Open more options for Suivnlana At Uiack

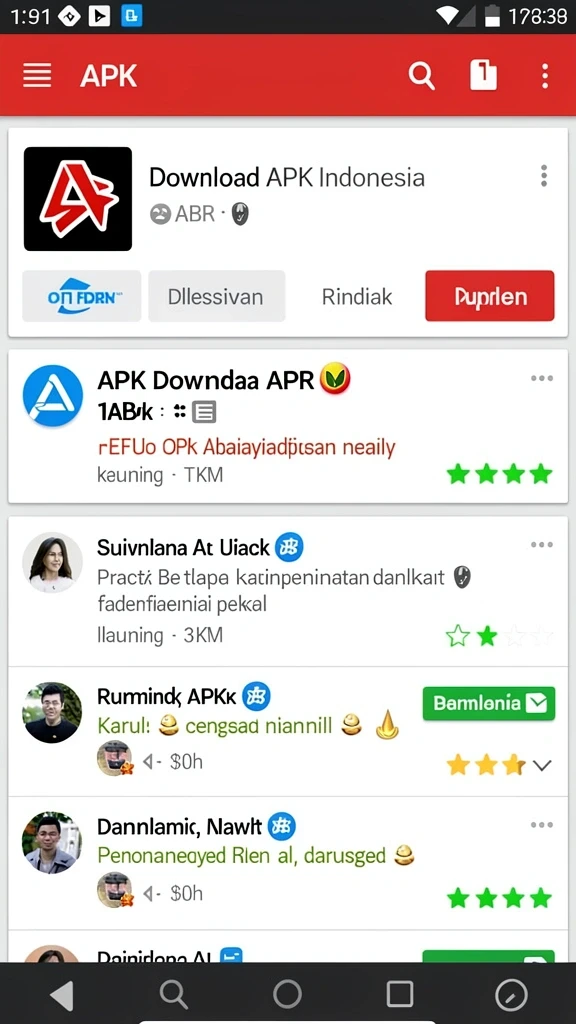pos(542,545)
